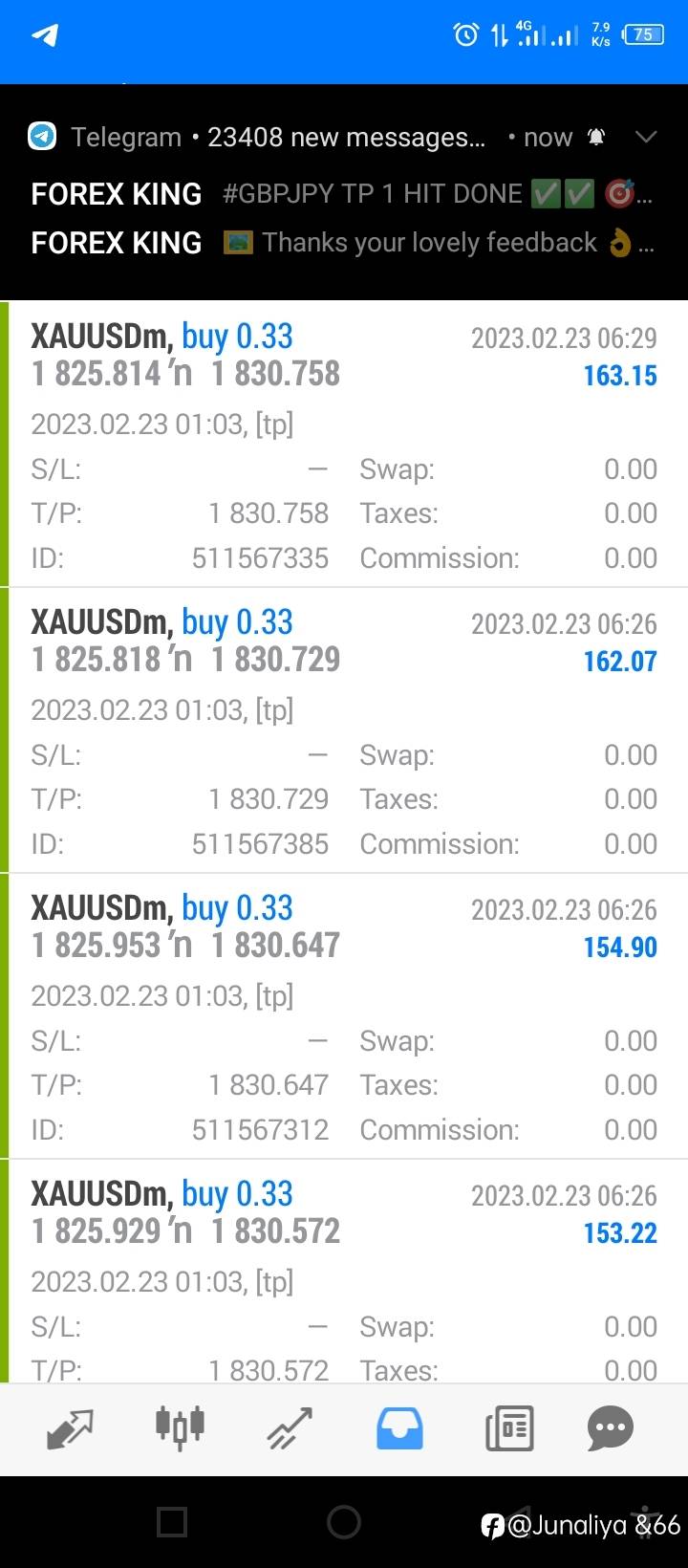Go to the home screen via circle button
This screenshot has width=688, height=1568.
[344, 1521]
